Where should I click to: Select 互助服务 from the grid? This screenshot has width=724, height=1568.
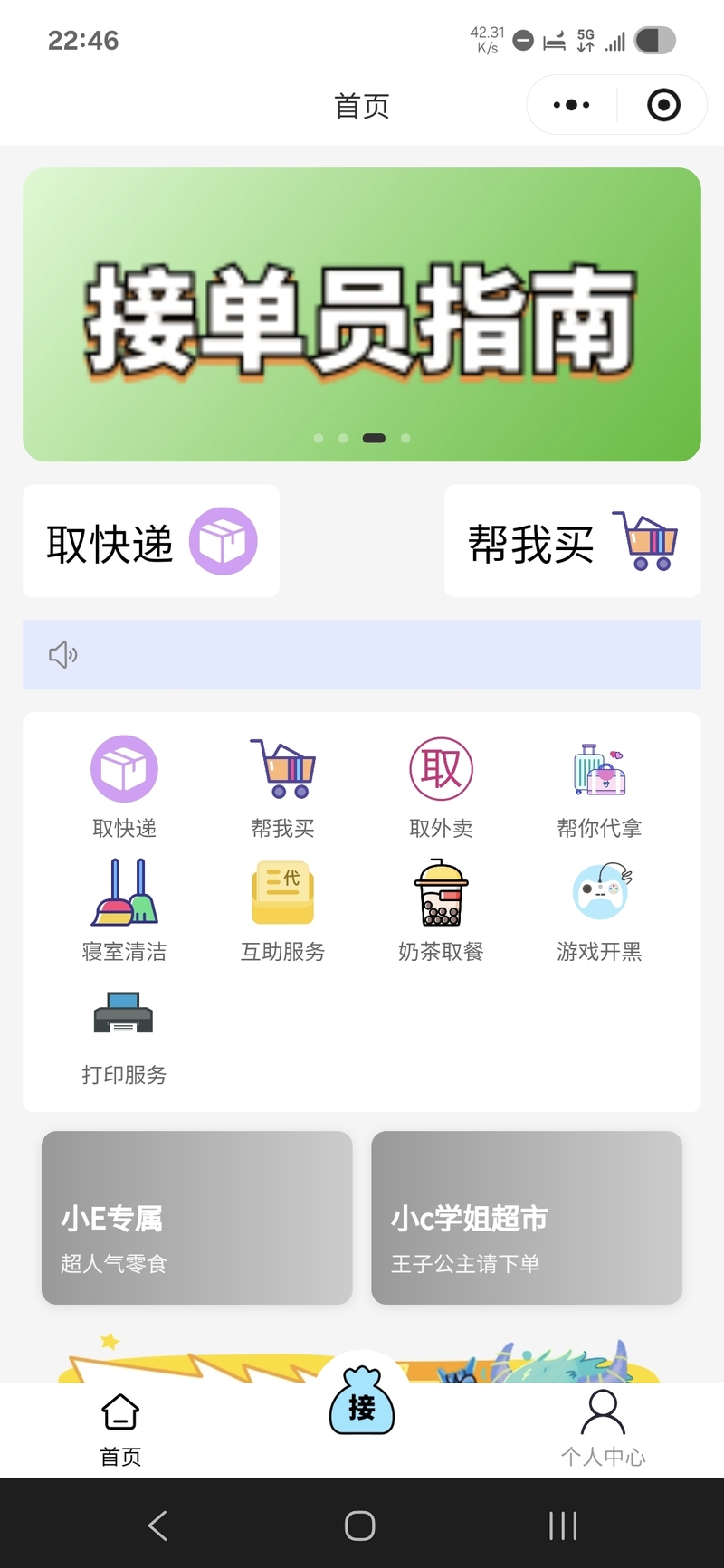pos(282,909)
